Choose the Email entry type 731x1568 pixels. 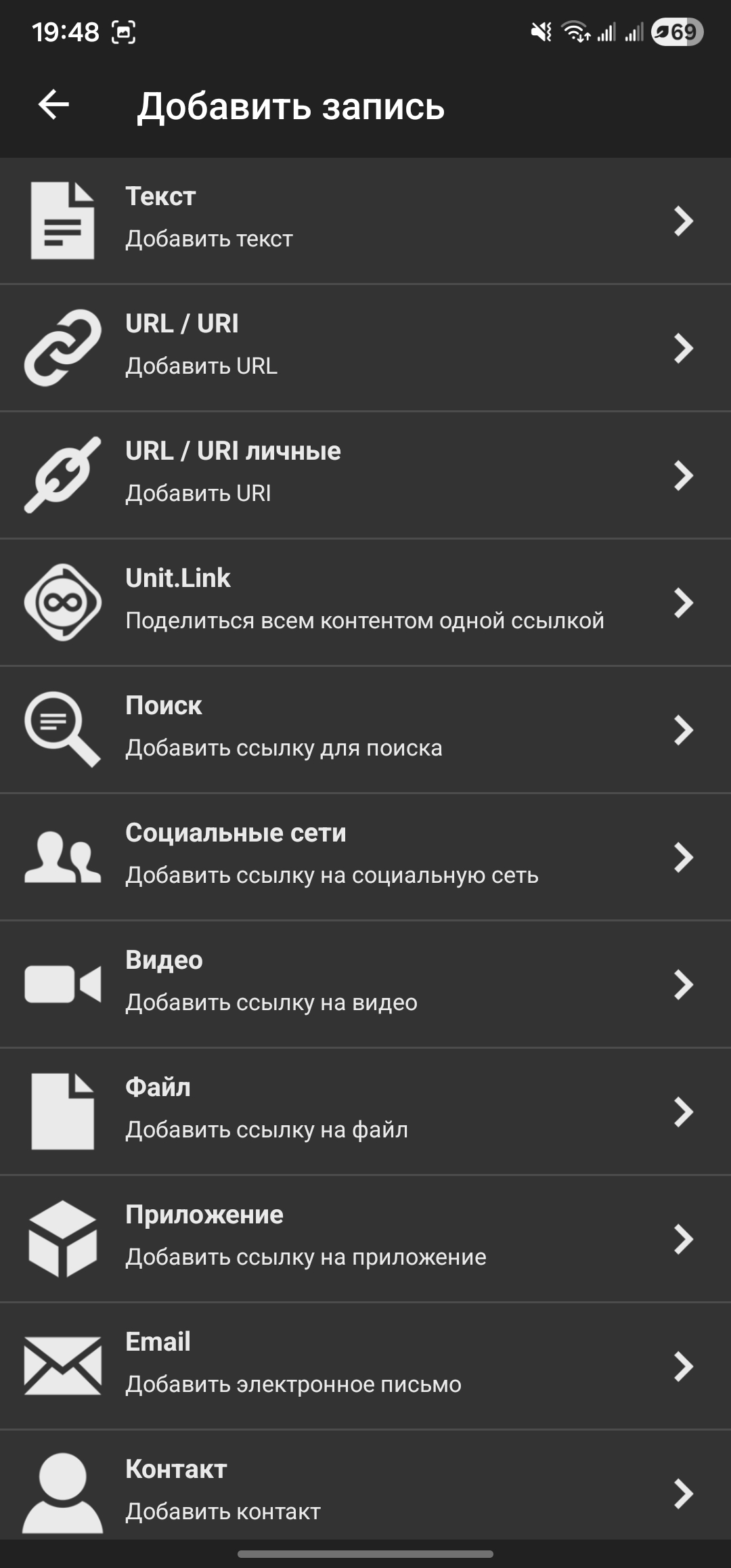coord(365,1366)
